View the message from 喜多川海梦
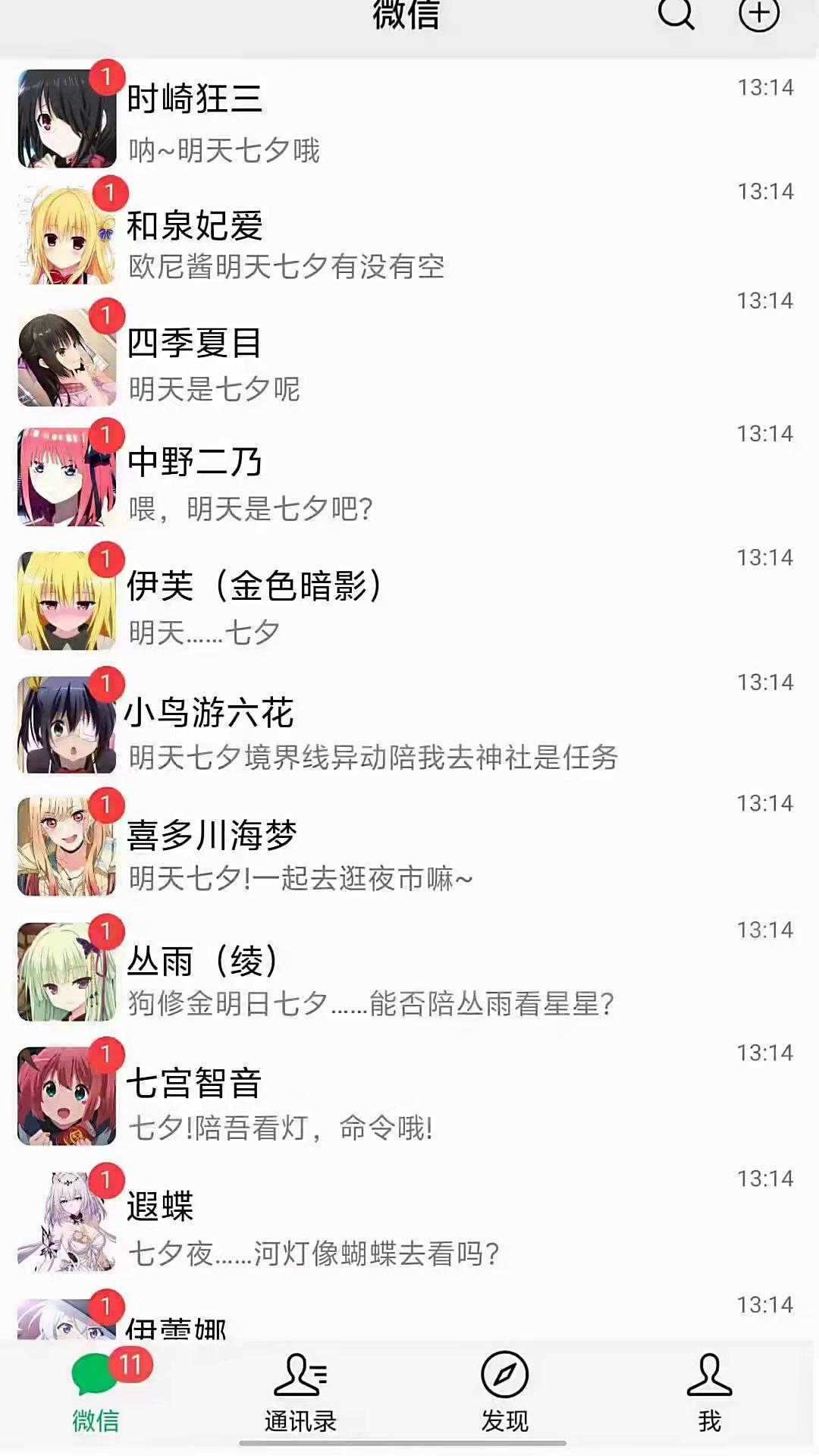 click(409, 848)
